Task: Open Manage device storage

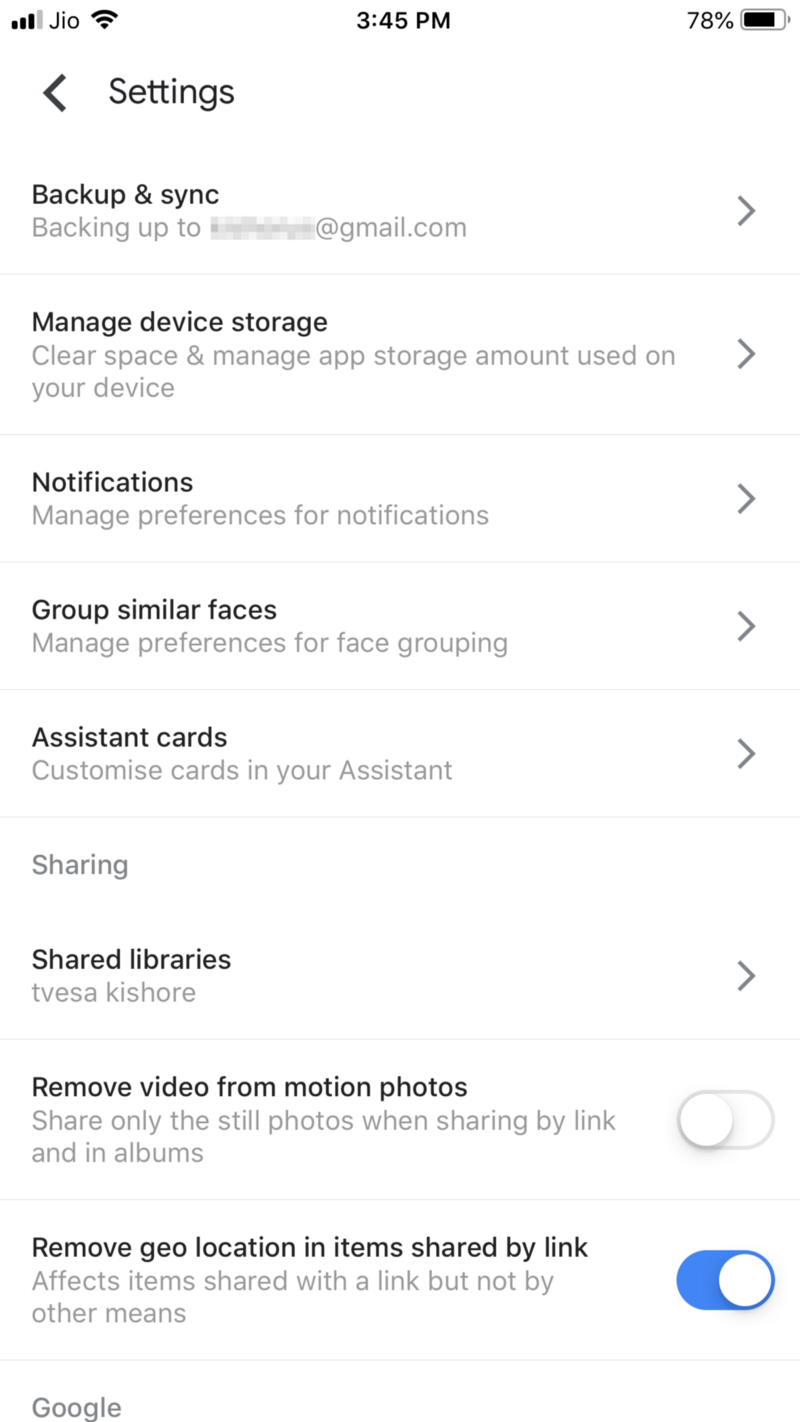Action: tap(400, 354)
